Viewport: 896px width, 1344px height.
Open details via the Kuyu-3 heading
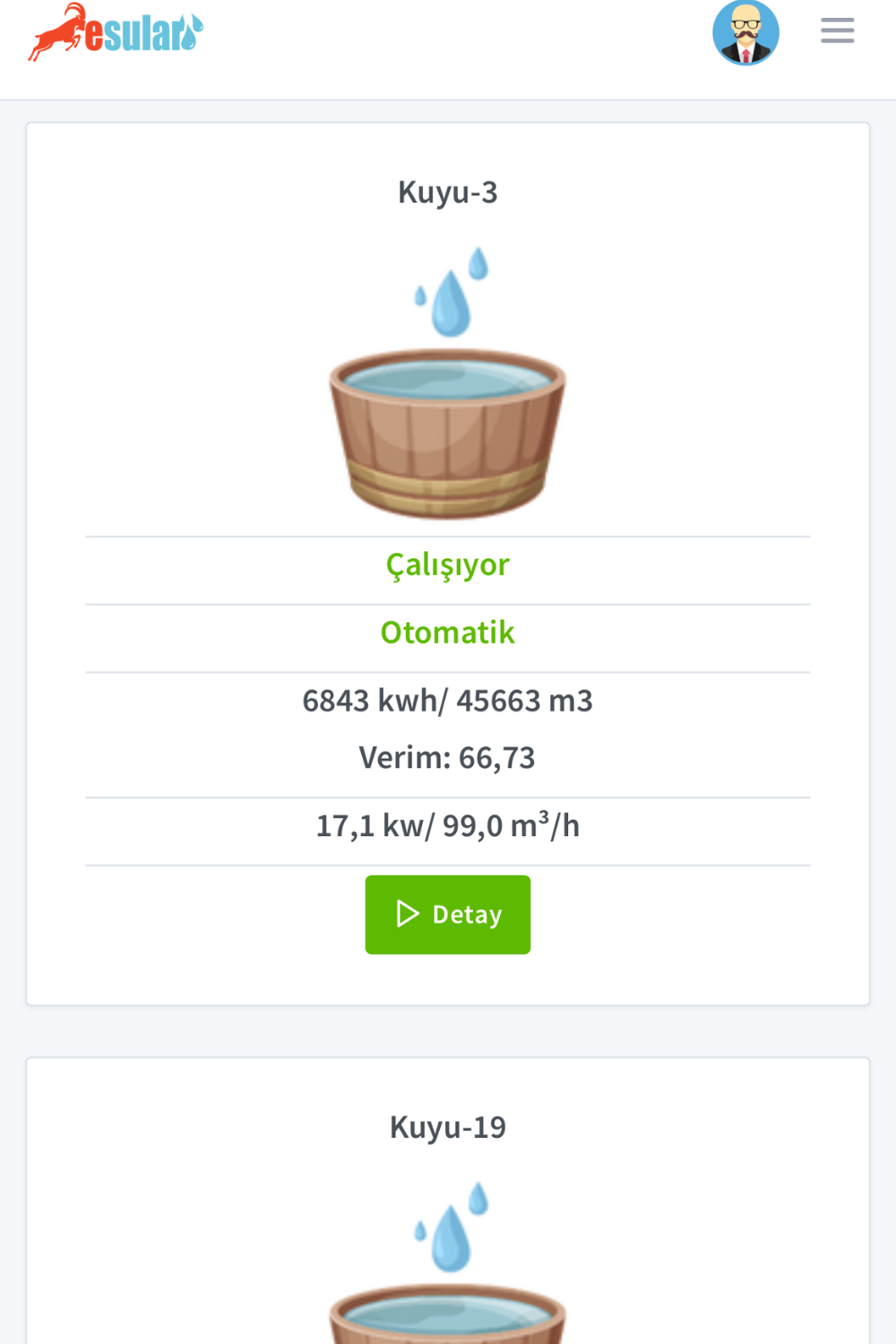coord(447,192)
